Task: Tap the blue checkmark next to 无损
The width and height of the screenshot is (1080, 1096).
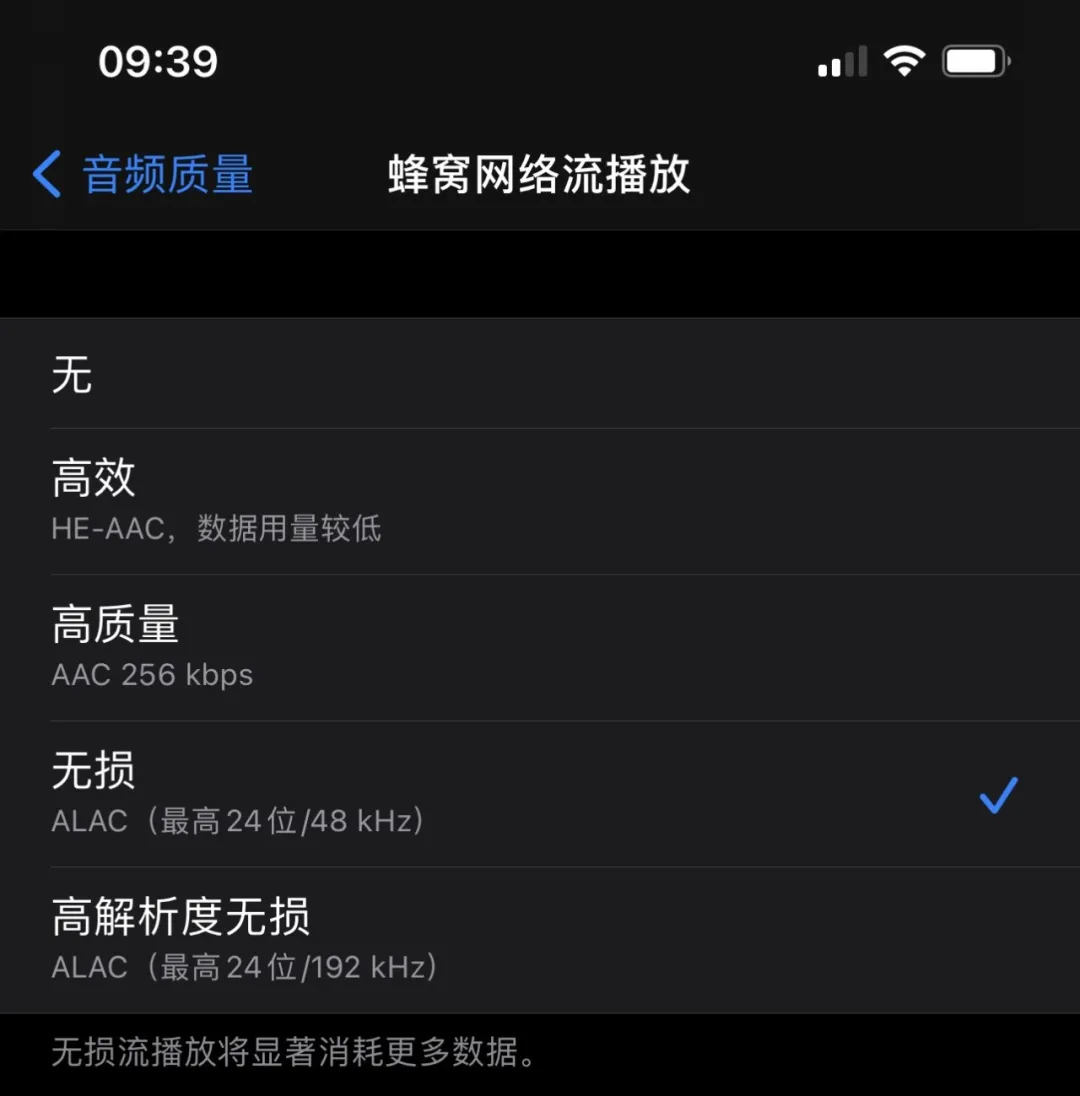Action: 996,795
